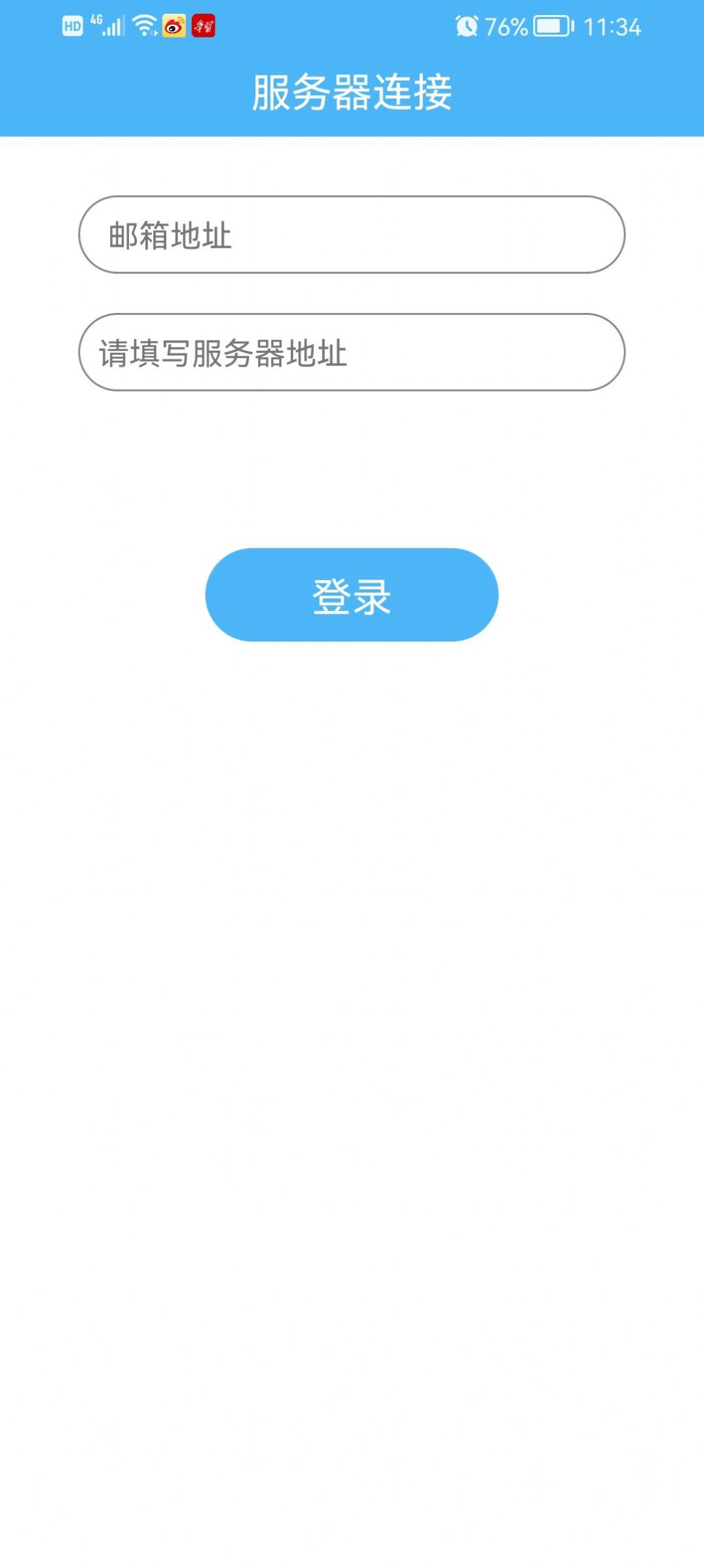Screen dimensions: 704x1568
Task: Tap the 登录 login button
Action: point(352,594)
